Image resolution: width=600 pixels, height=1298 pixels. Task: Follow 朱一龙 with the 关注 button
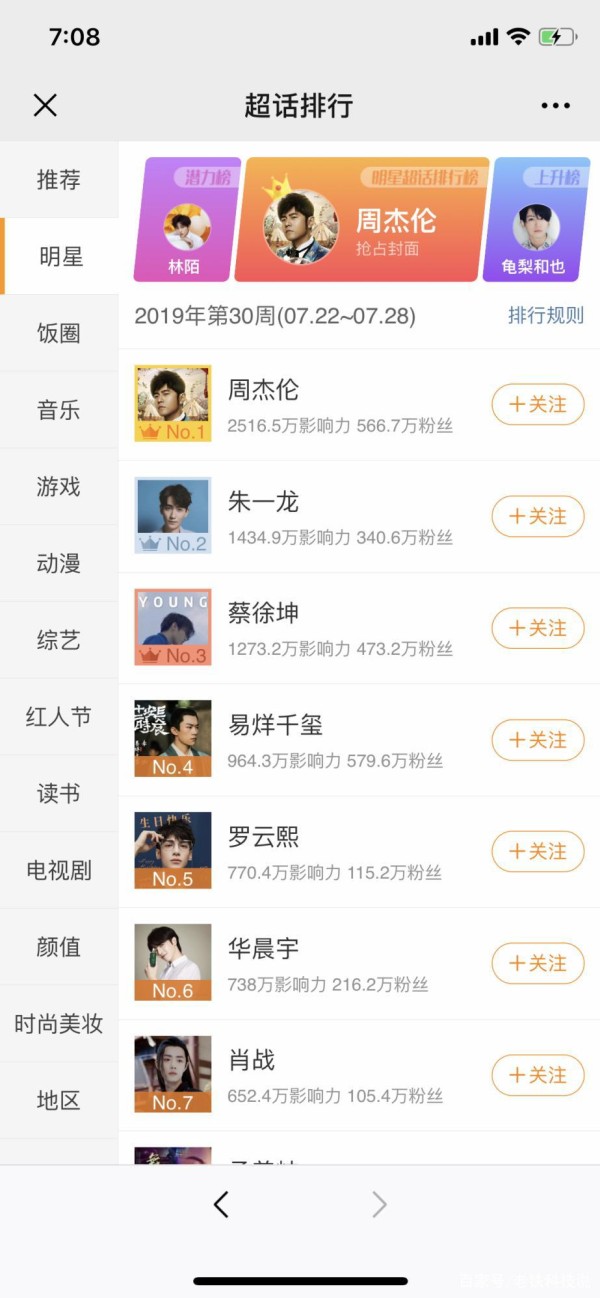pyautogui.click(x=538, y=516)
